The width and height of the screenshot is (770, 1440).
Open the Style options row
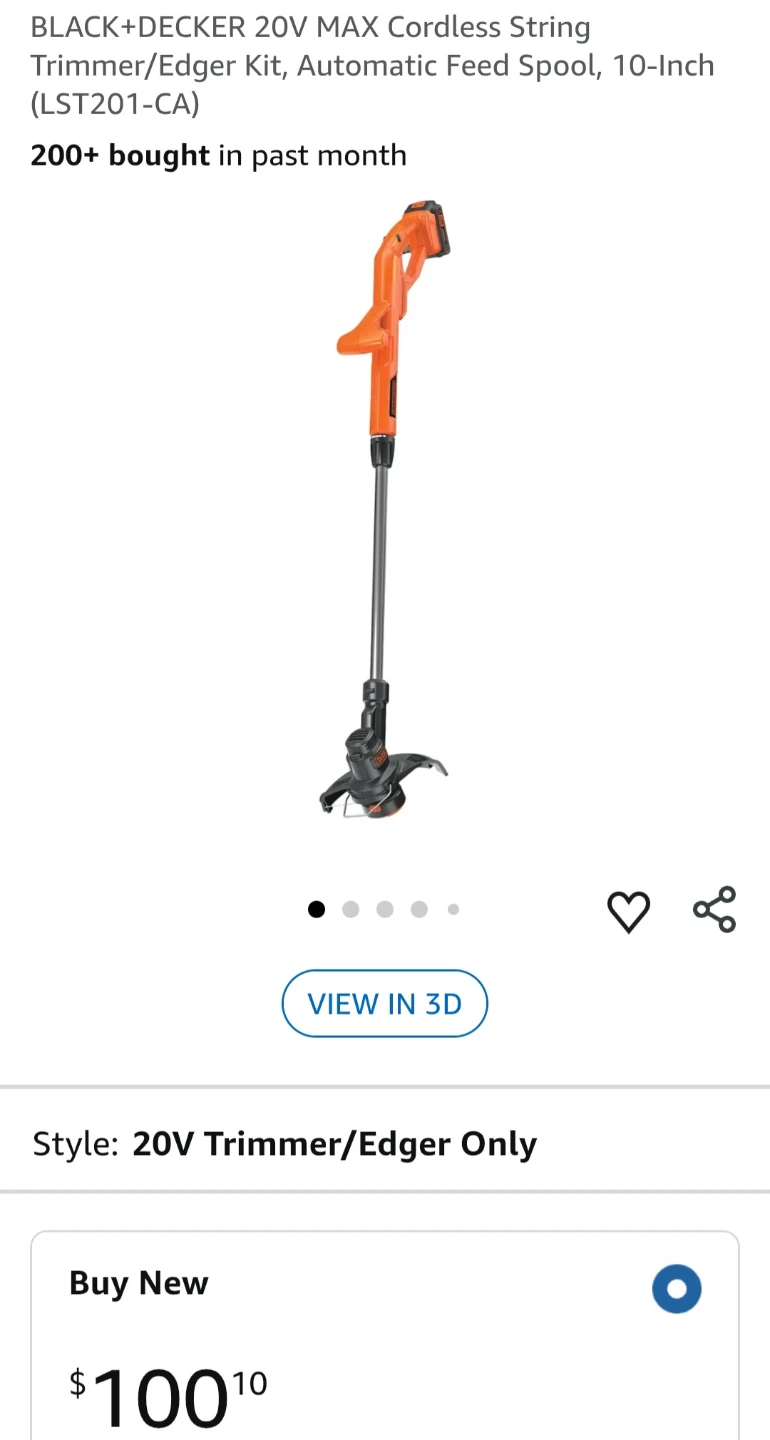pos(384,1144)
